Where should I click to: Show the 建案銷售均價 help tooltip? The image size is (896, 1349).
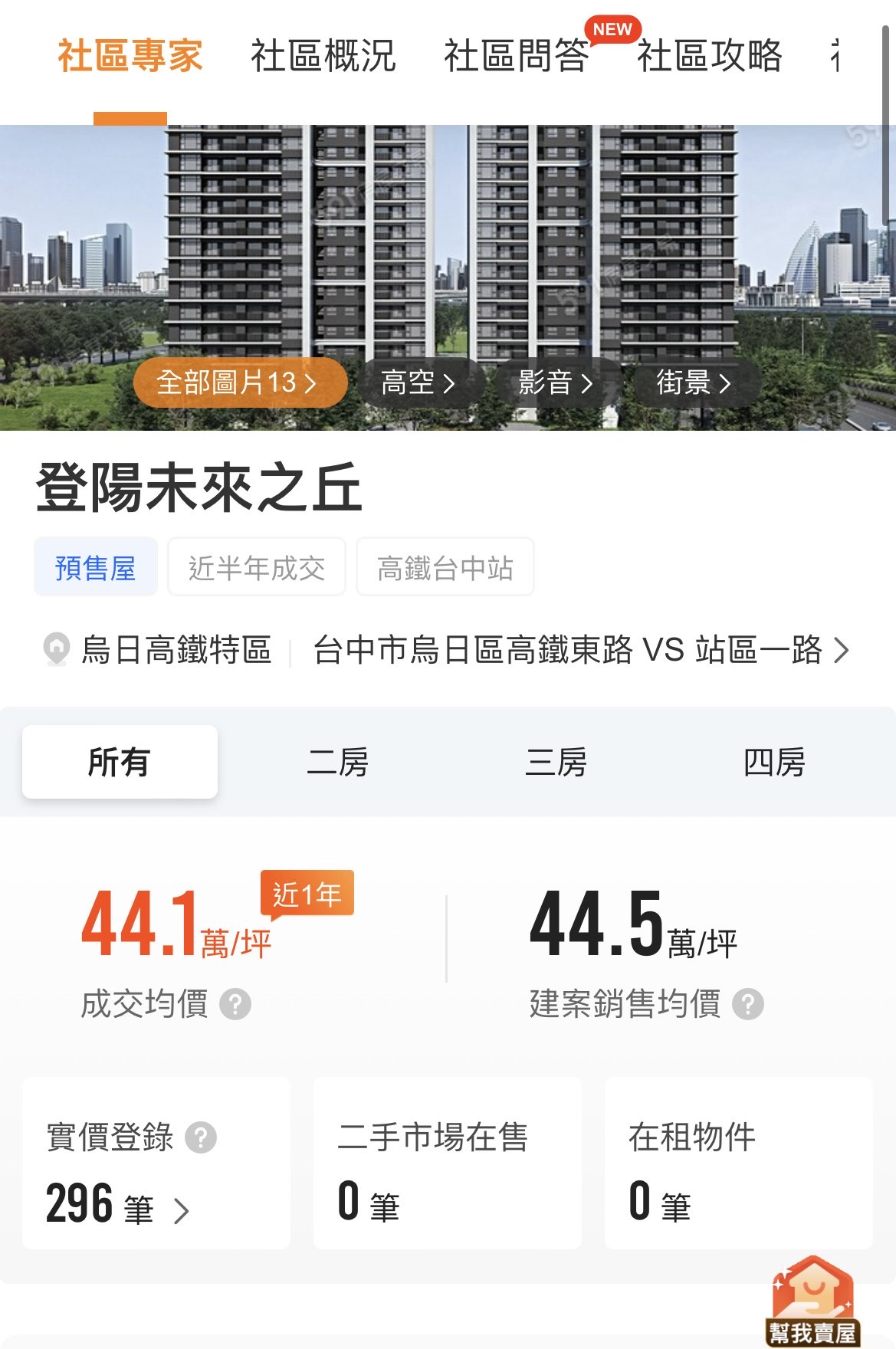click(x=747, y=1004)
